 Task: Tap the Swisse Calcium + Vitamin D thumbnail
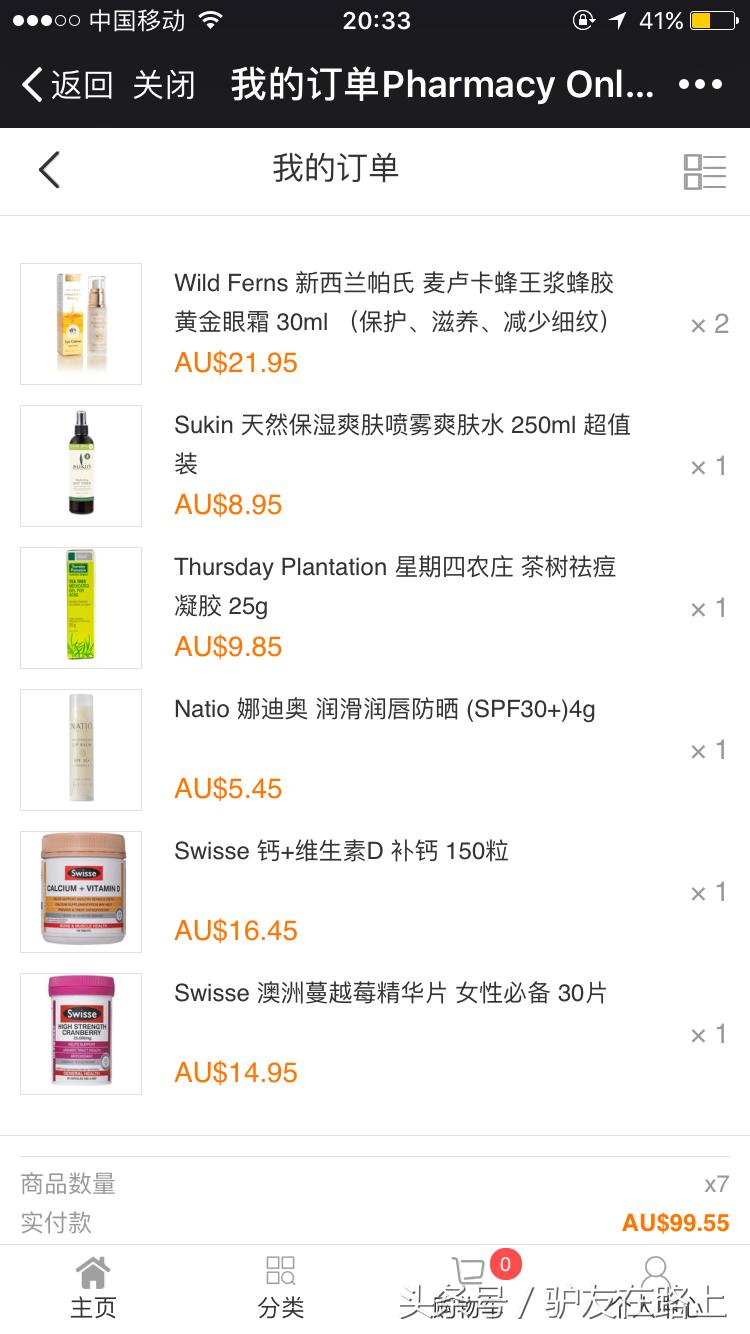[80, 890]
